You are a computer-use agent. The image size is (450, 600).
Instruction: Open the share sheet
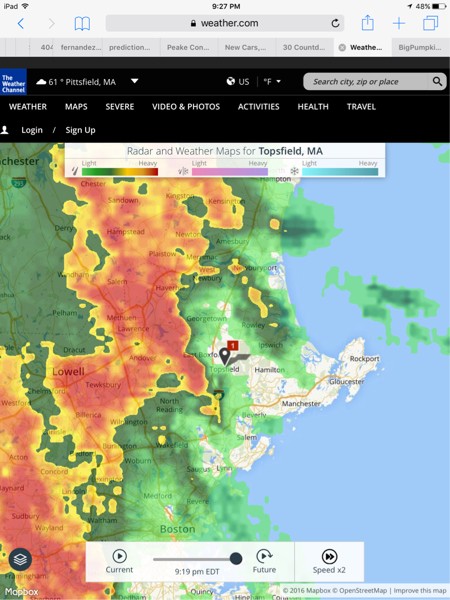click(367, 23)
